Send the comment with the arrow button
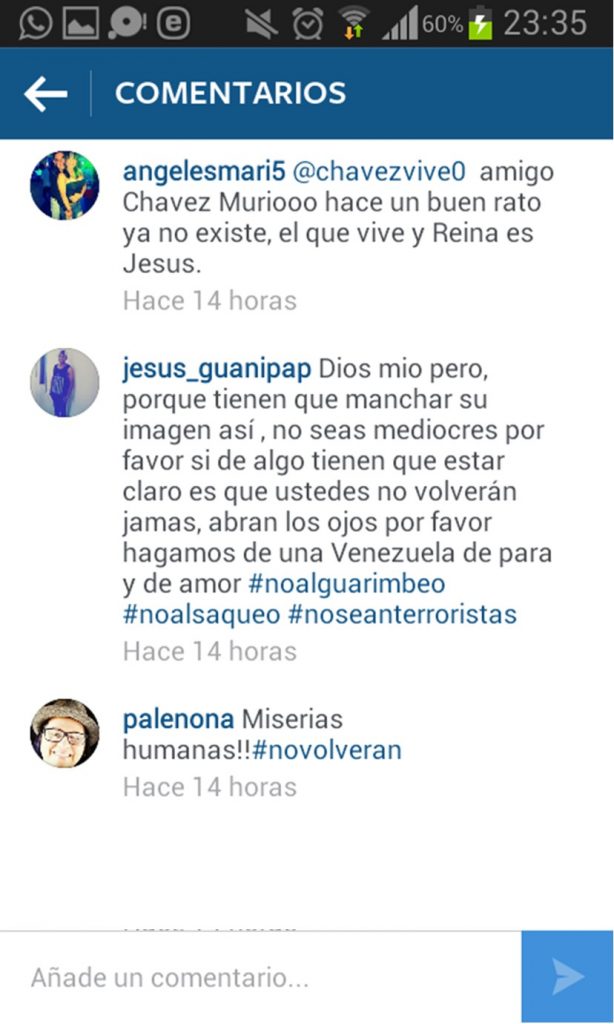Screen dimensions: 614x1024 [567, 977]
